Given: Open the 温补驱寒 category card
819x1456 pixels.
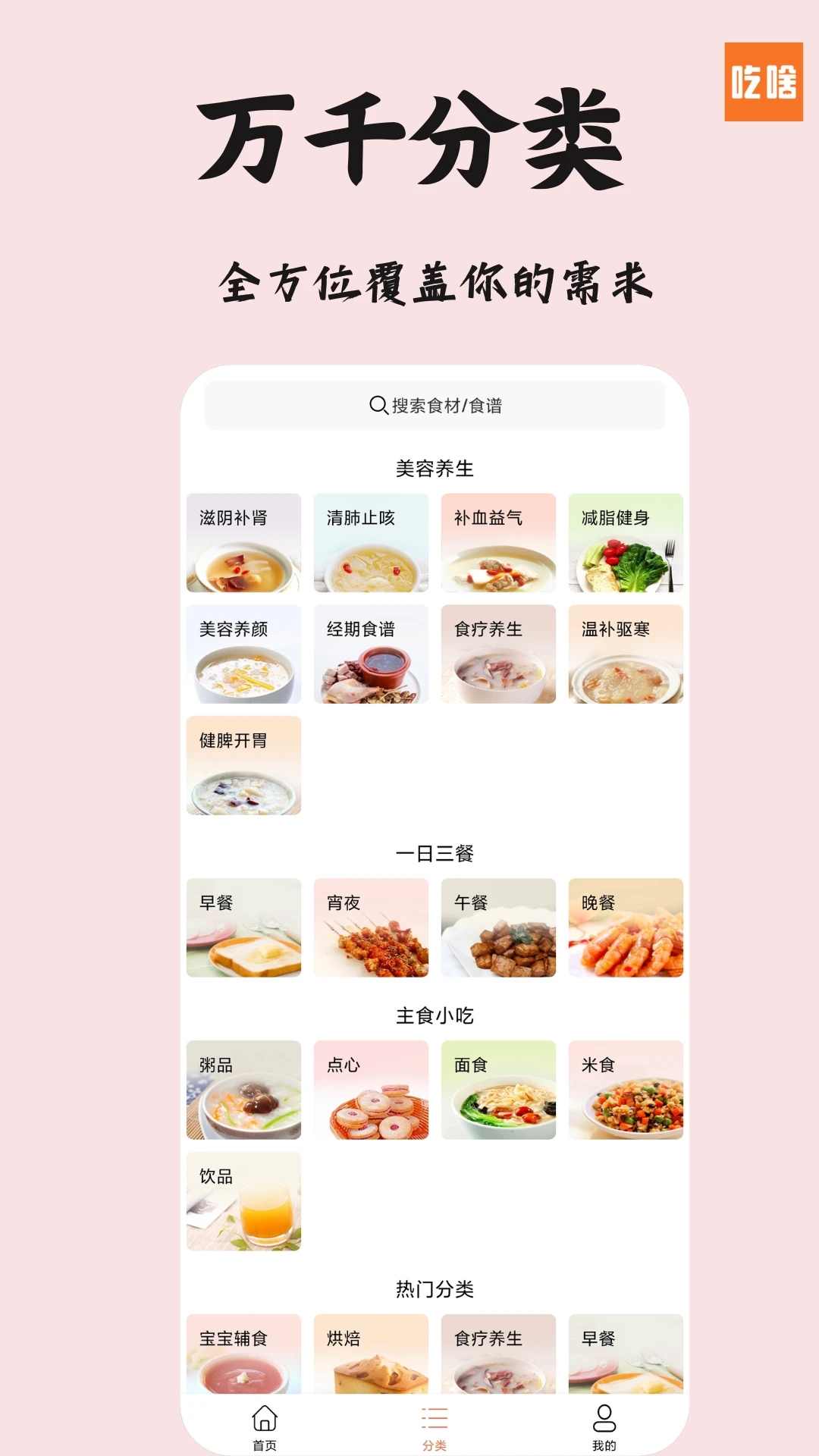Looking at the screenshot, I should click(626, 654).
